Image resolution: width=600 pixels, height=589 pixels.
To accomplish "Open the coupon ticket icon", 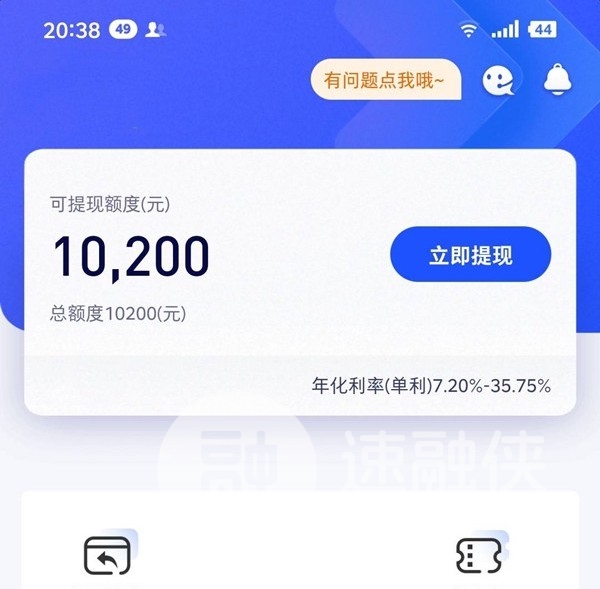I will (477, 556).
